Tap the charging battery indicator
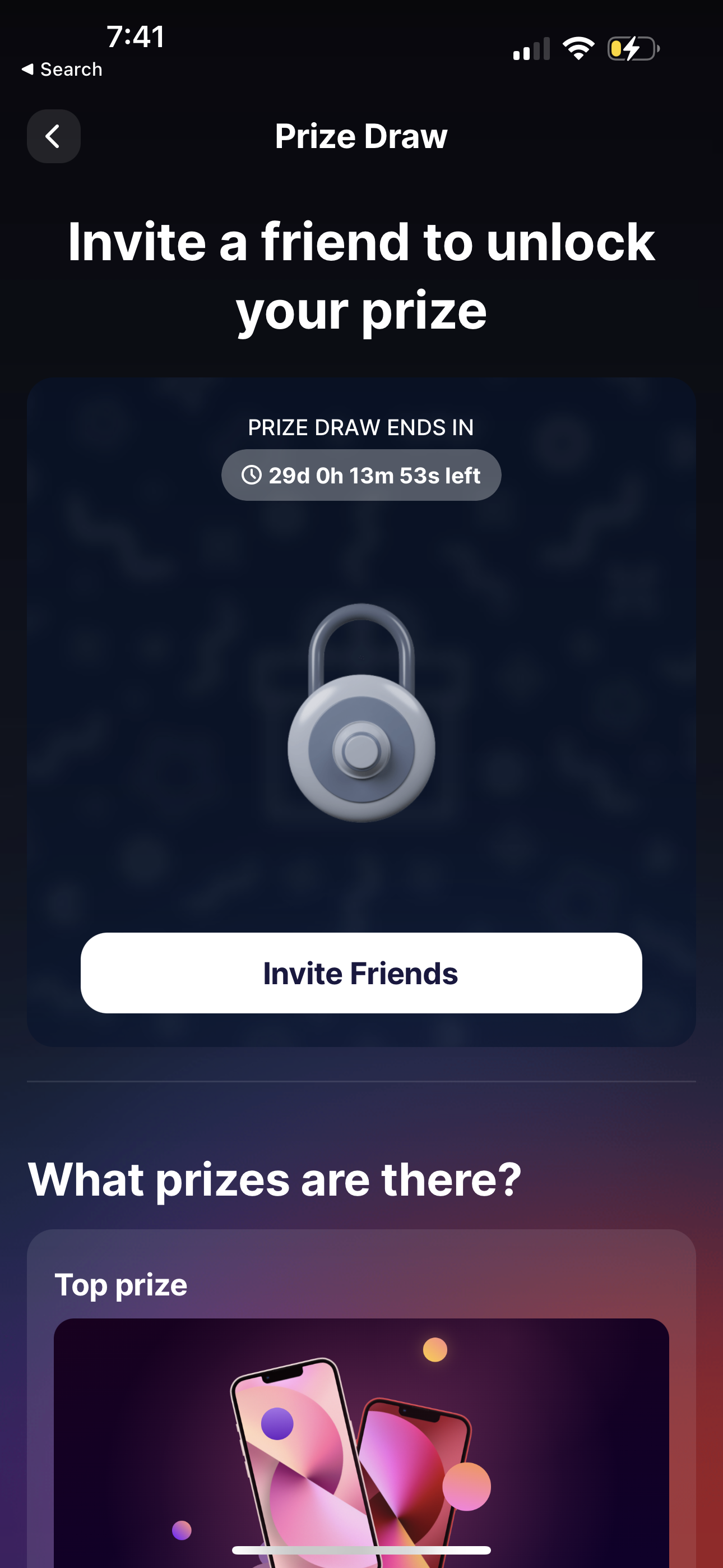This screenshot has width=723, height=1568. coord(633,48)
